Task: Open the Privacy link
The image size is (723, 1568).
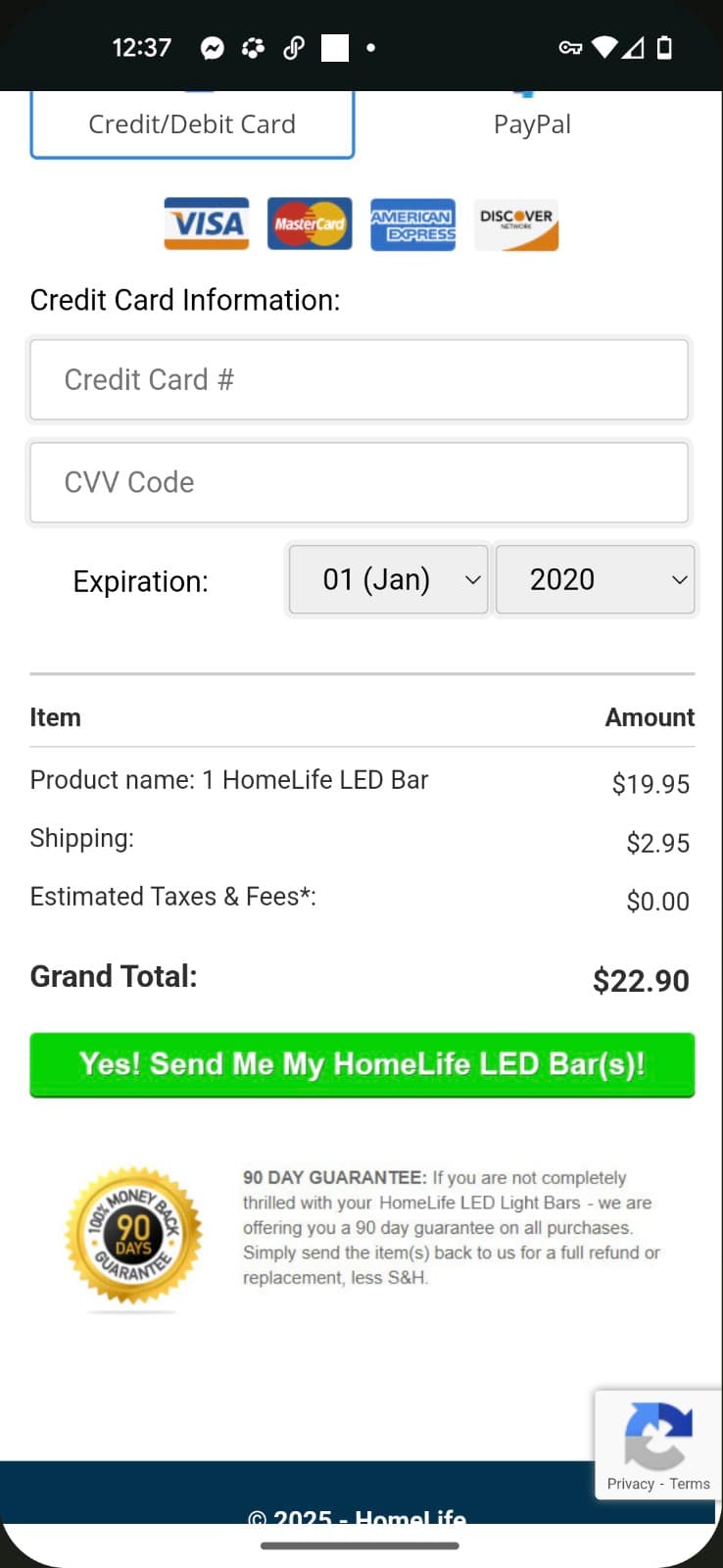Action: click(628, 1484)
